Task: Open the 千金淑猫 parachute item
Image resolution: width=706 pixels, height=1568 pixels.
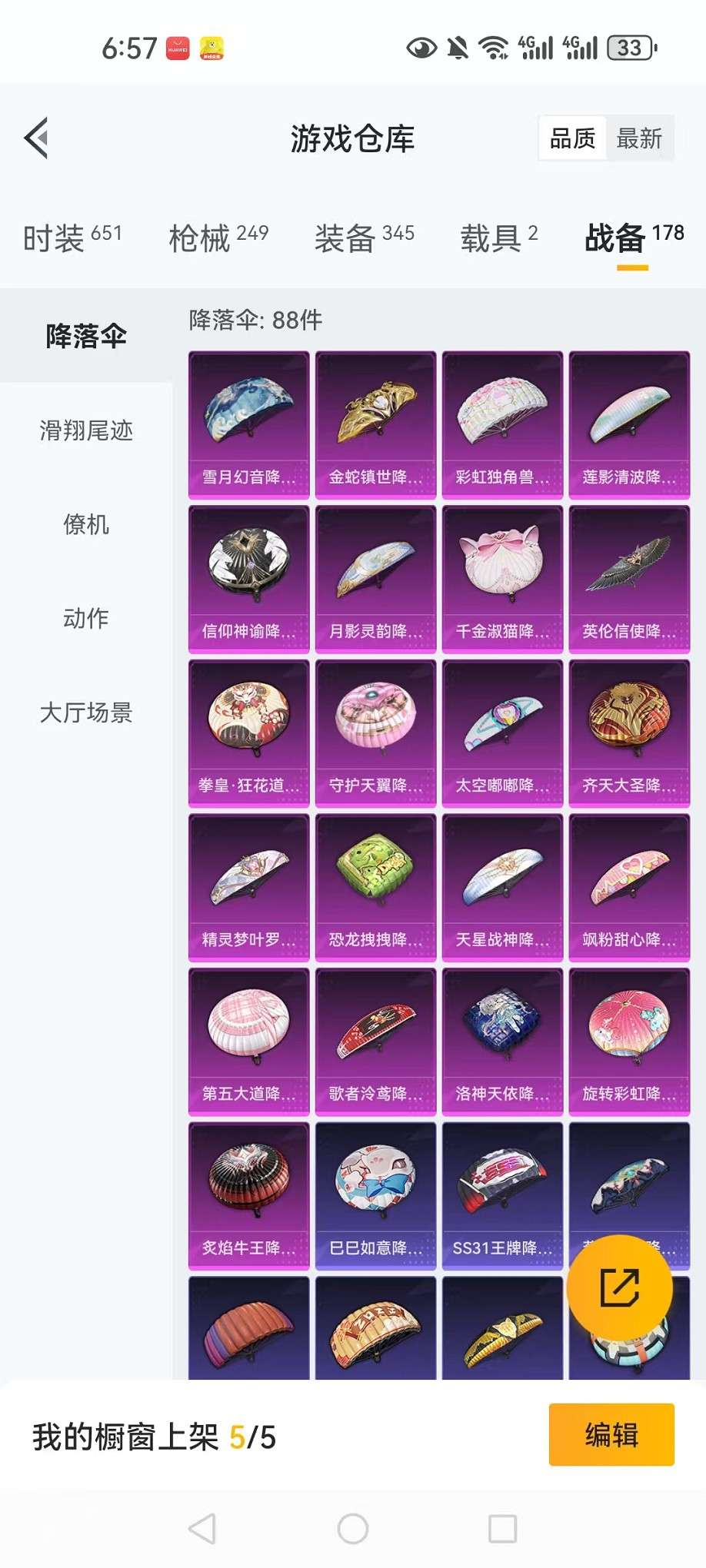Action: [x=502, y=579]
